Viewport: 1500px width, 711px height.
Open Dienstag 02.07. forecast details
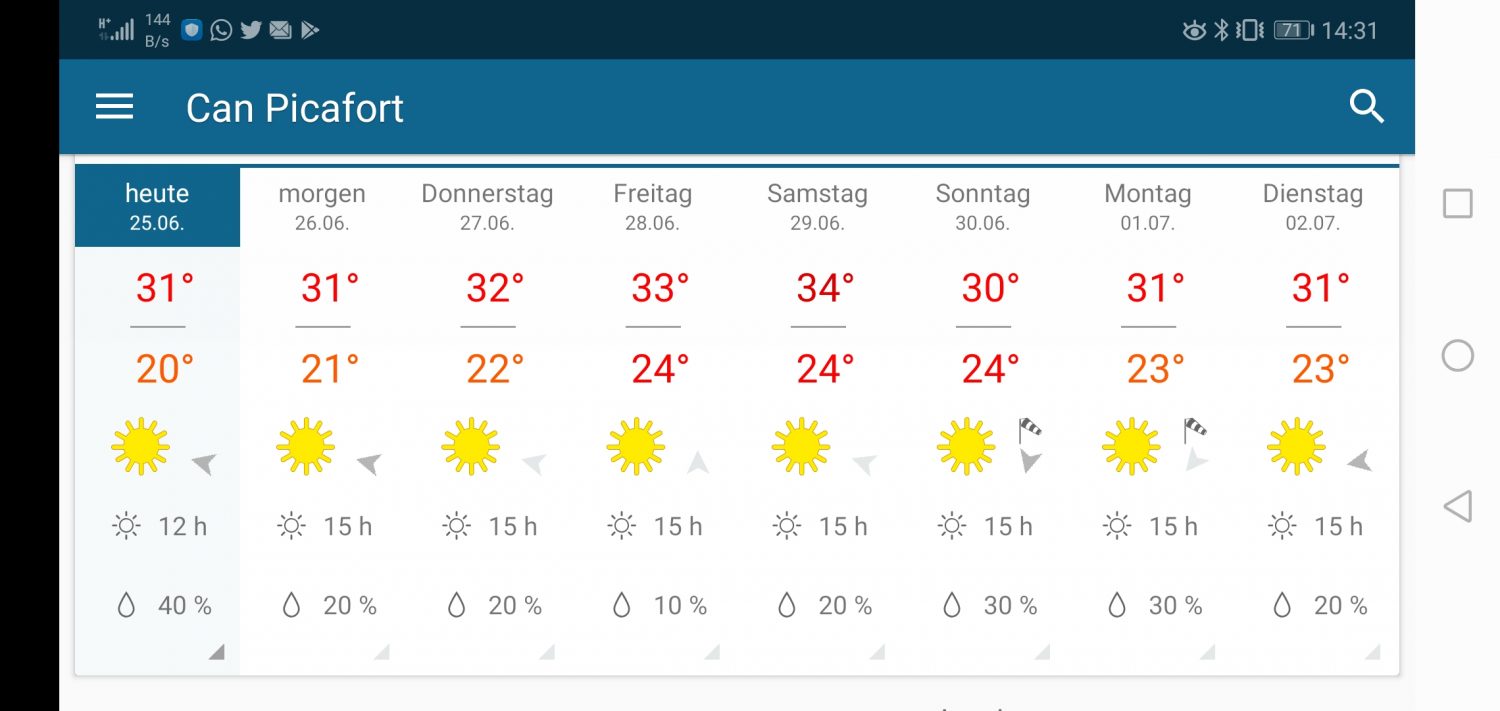[1312, 207]
